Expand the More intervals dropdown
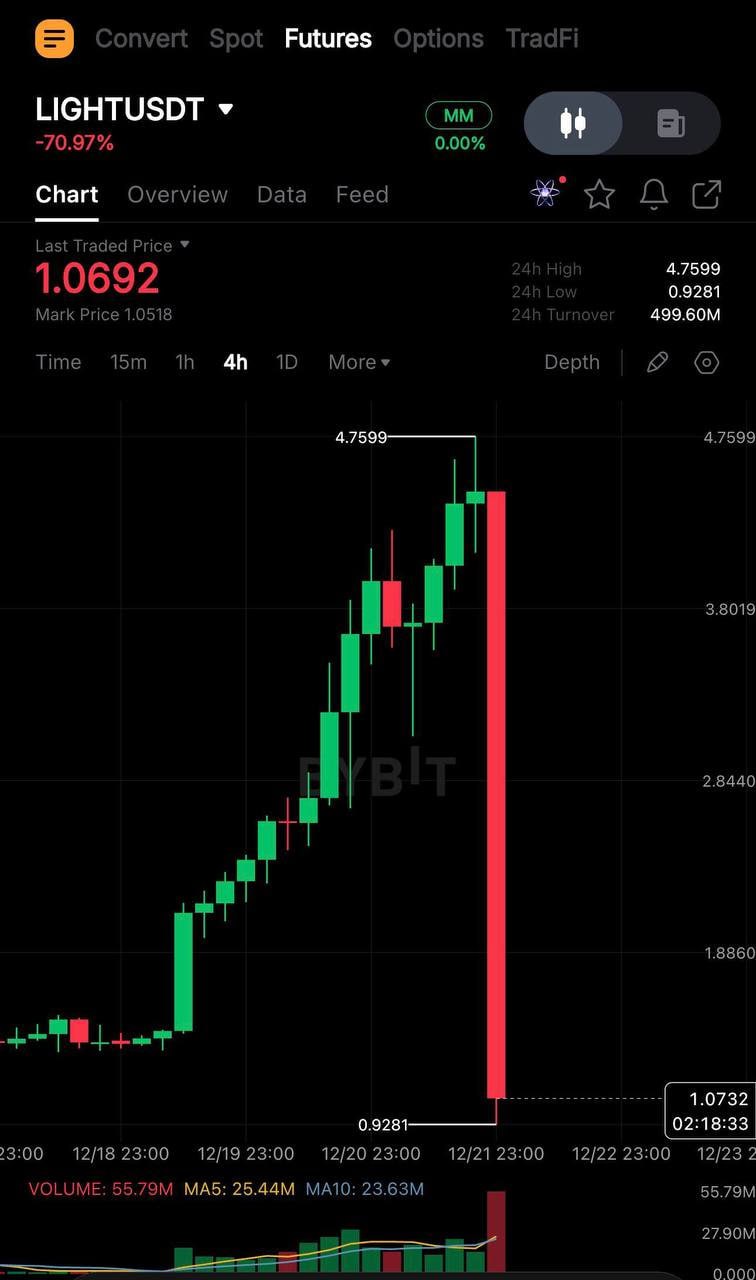 (x=359, y=362)
